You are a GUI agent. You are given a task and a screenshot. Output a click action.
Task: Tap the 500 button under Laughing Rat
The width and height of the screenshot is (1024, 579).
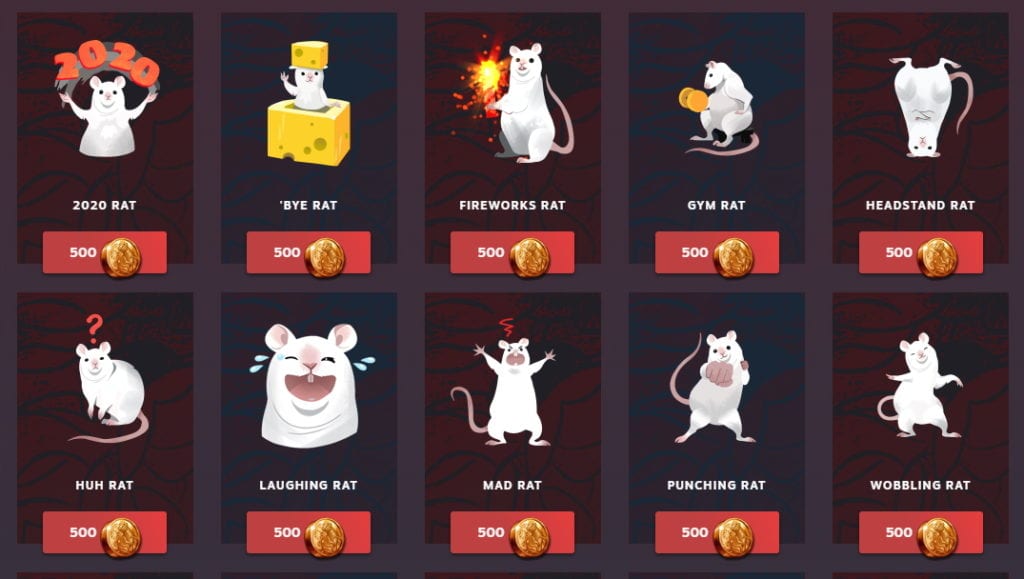tap(308, 533)
